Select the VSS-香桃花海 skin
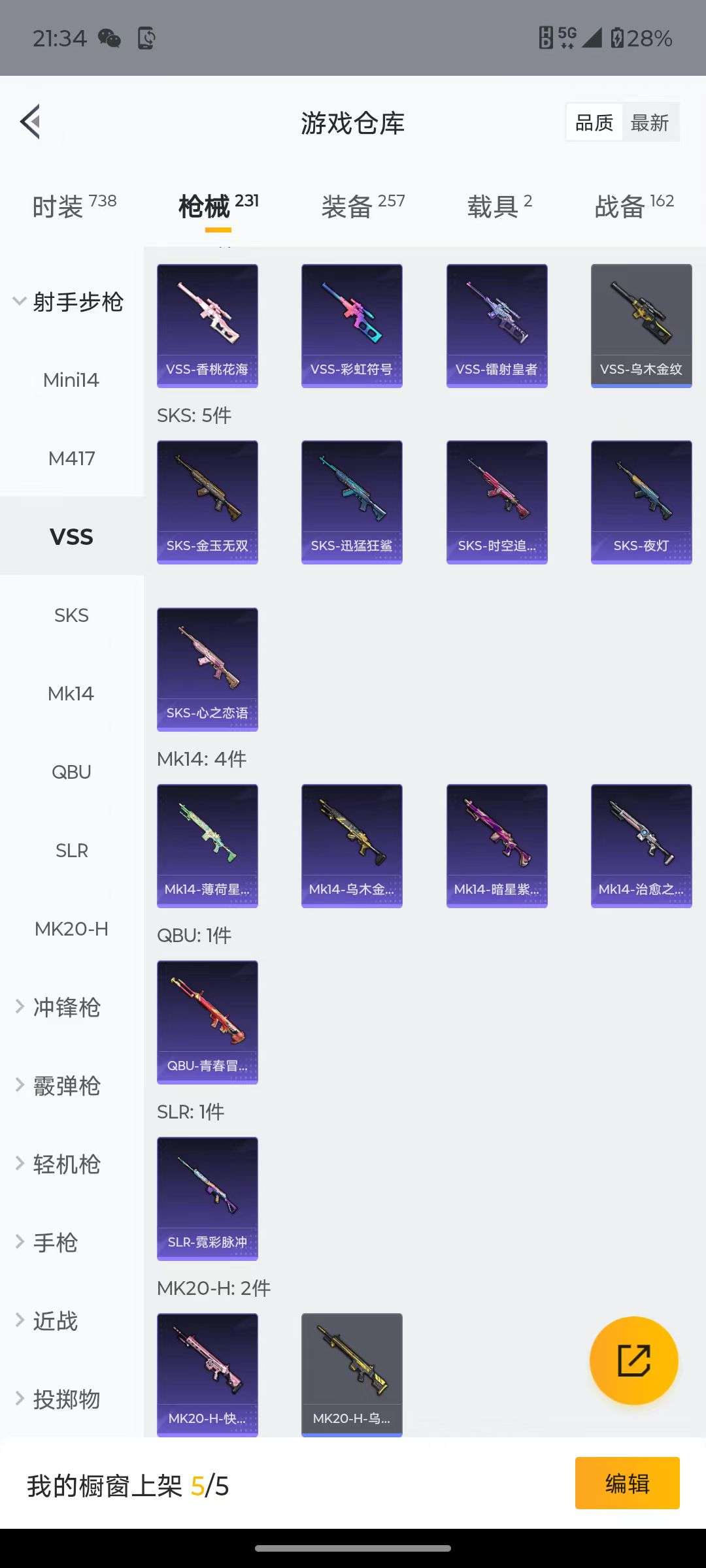The image size is (706, 1568). [x=207, y=325]
